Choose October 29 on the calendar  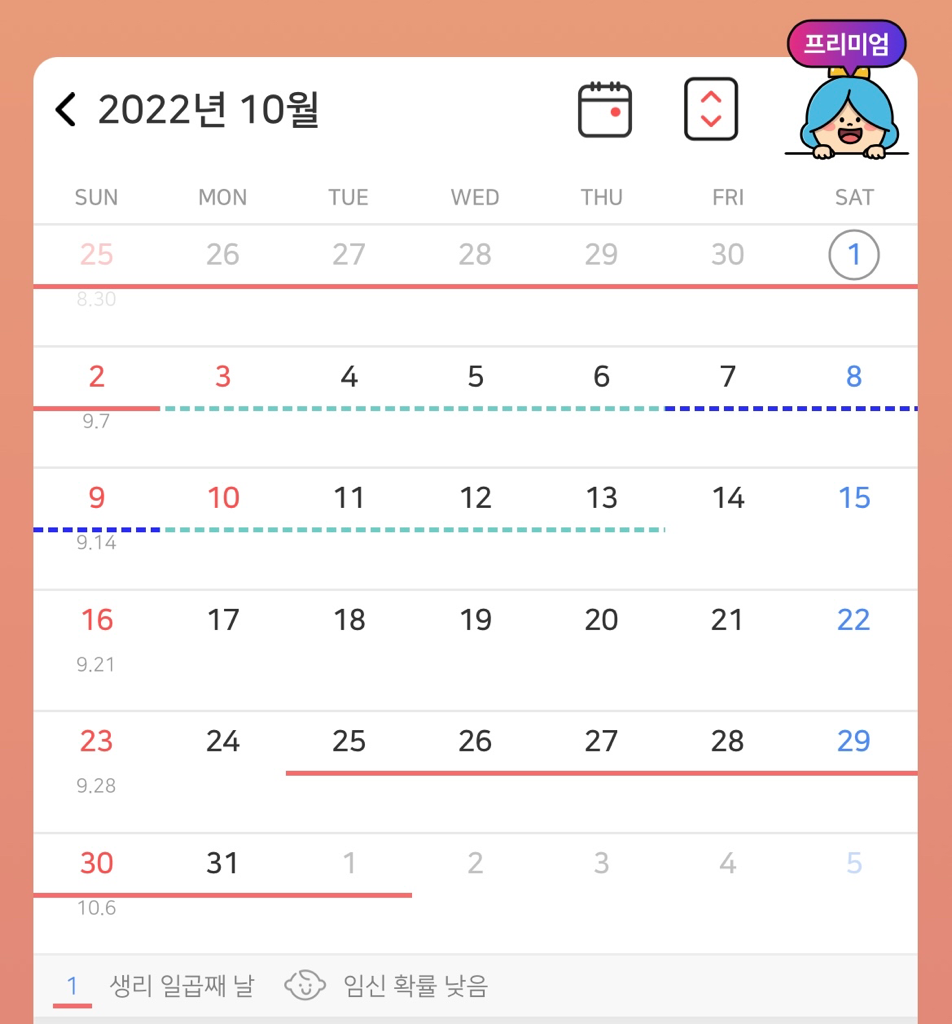[x=853, y=741]
